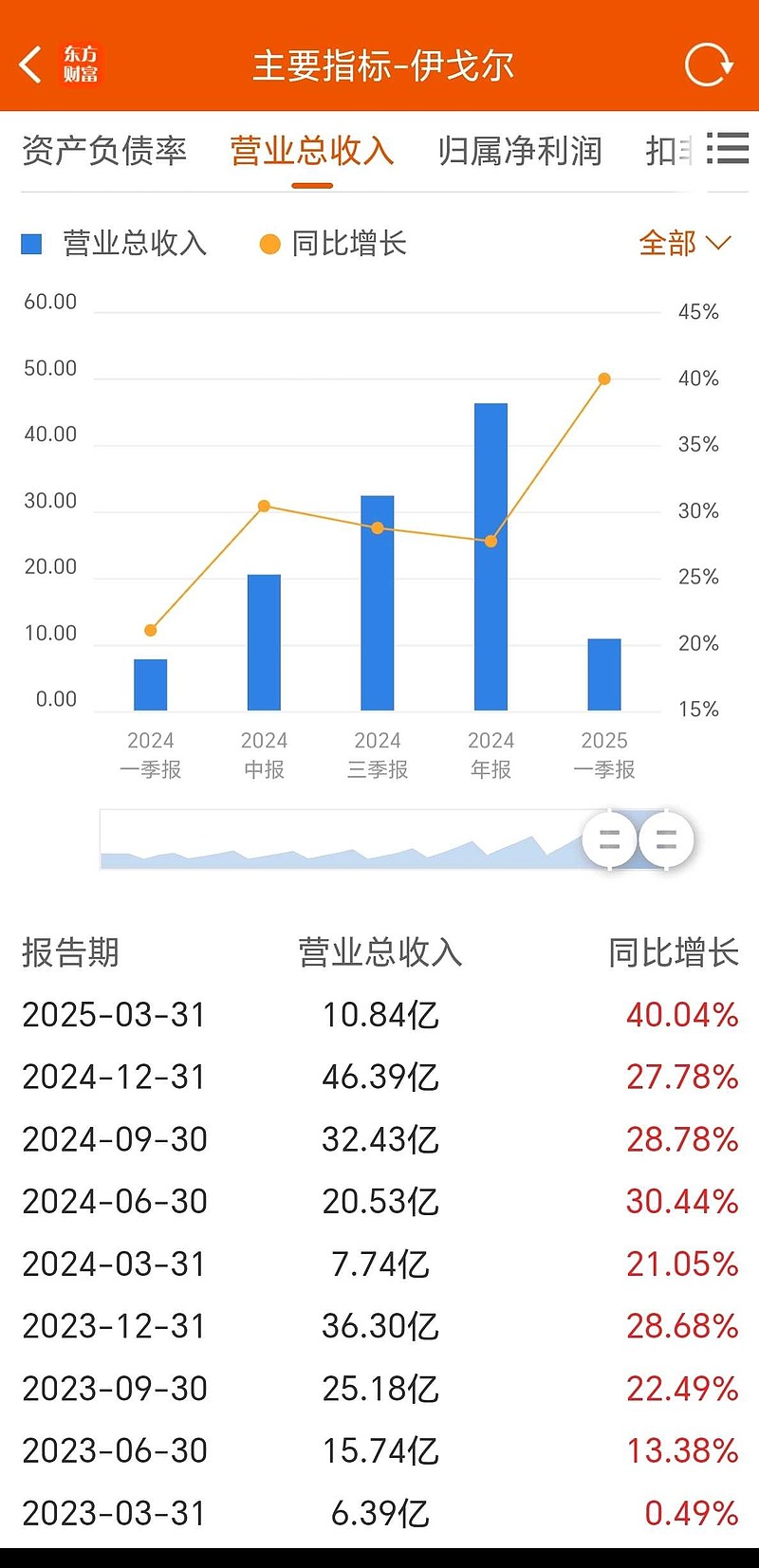Tap the left range slider handle

(609, 839)
